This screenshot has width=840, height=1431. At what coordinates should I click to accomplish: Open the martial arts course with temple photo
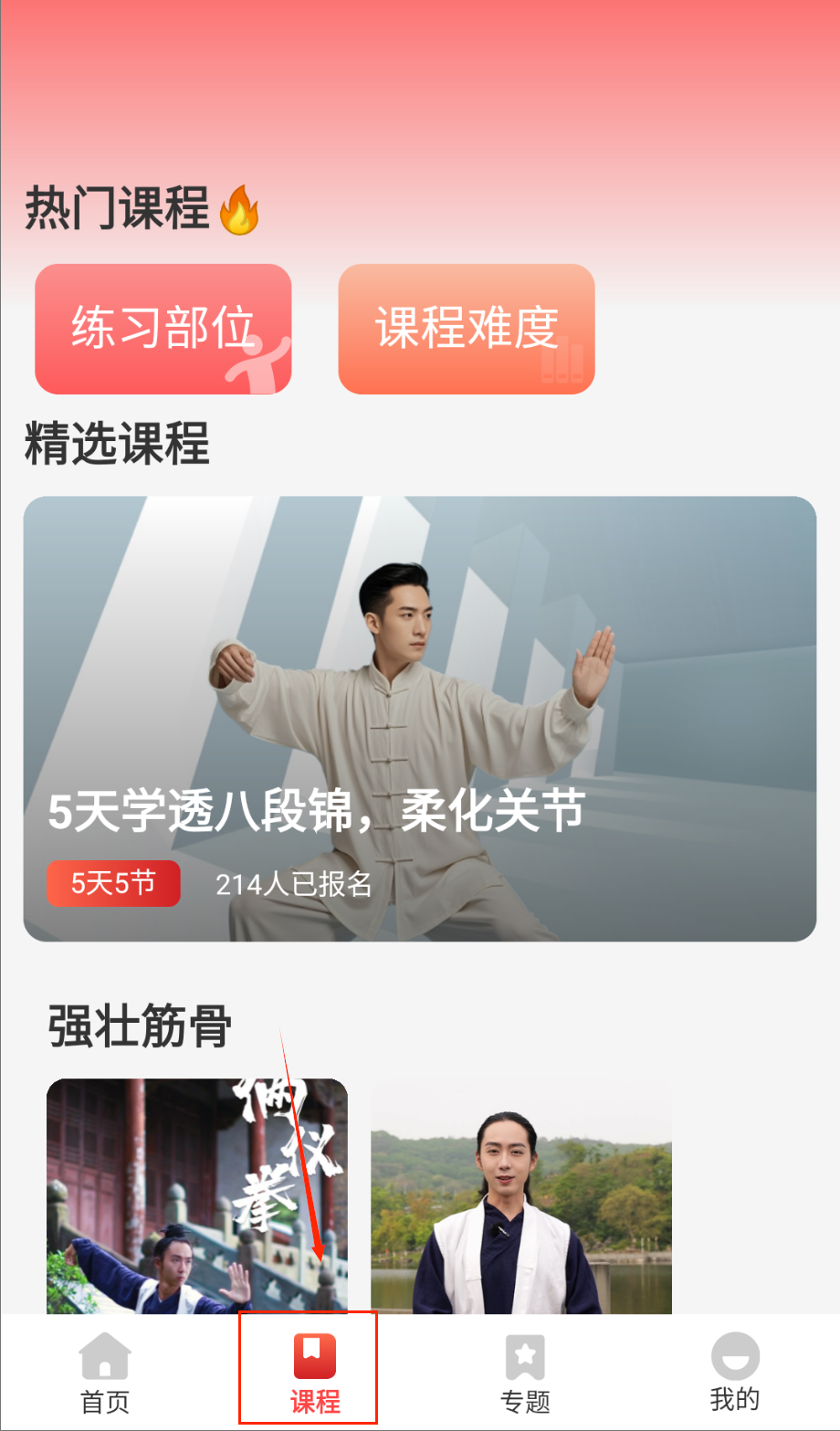pyautogui.click(x=196, y=1194)
